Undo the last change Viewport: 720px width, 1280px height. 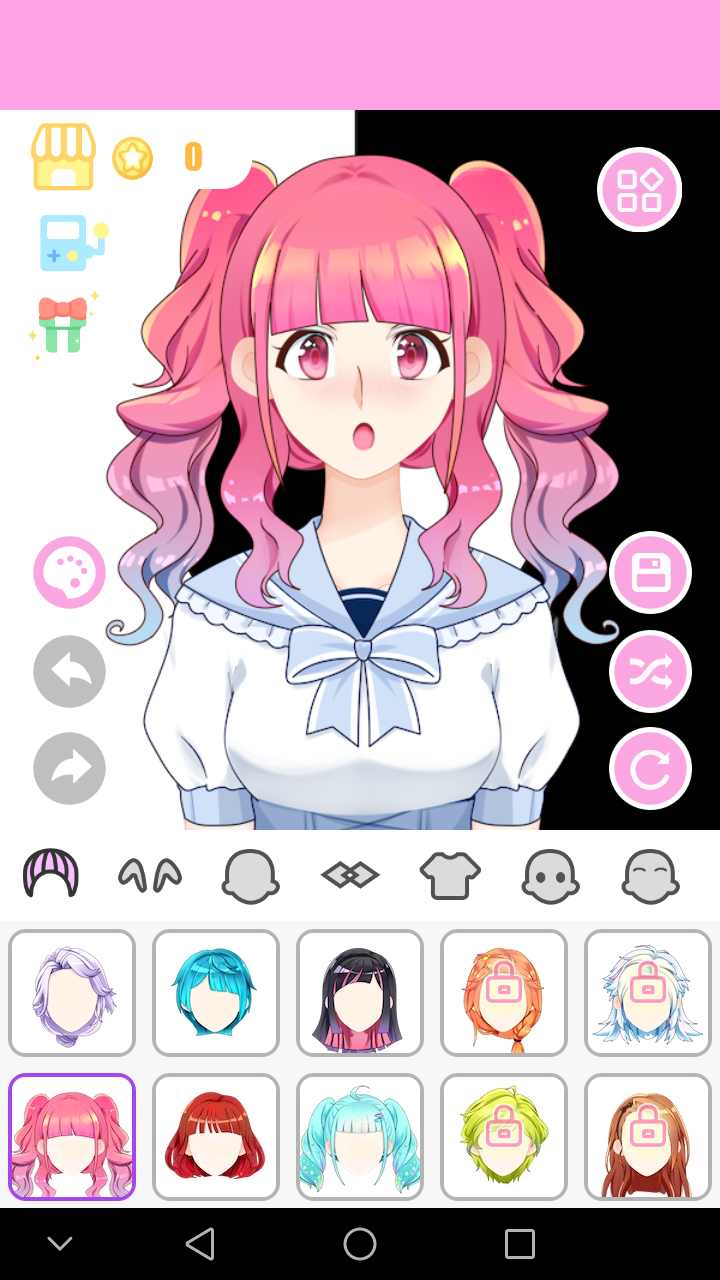68,671
